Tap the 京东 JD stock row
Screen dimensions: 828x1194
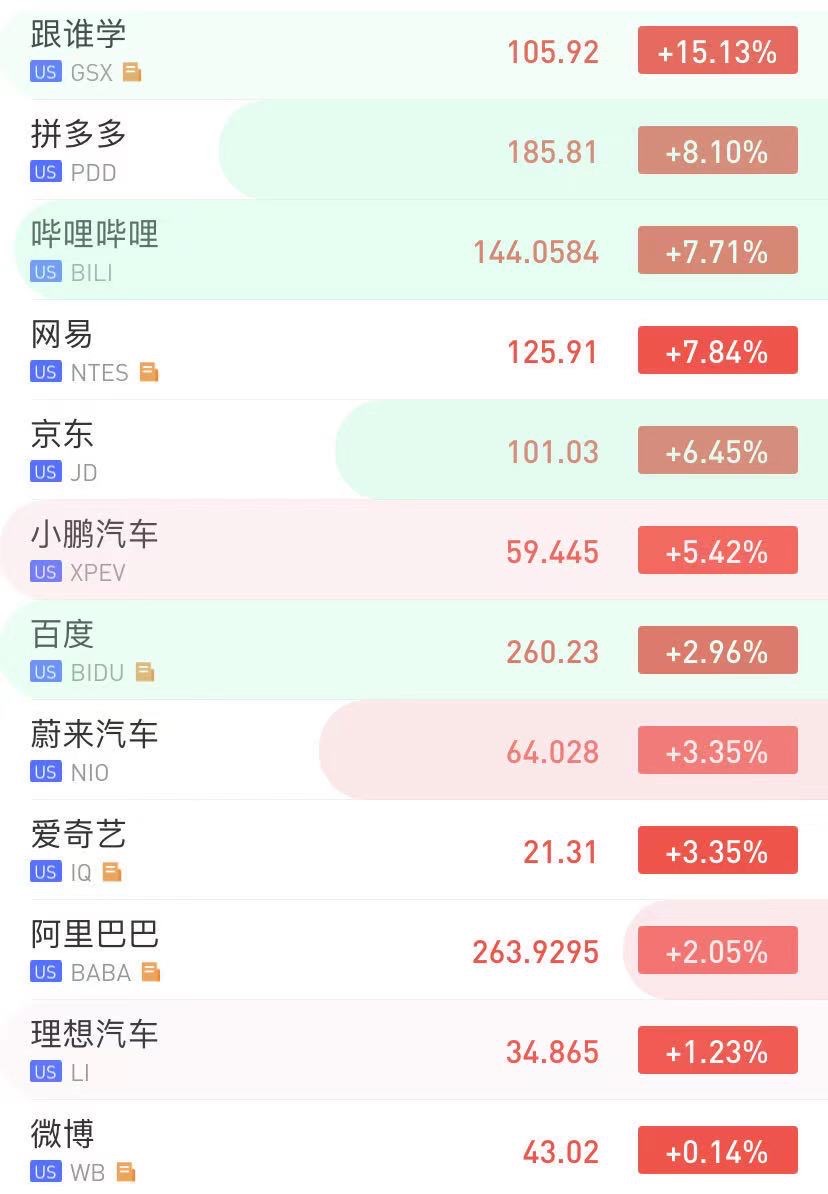(x=300, y=451)
